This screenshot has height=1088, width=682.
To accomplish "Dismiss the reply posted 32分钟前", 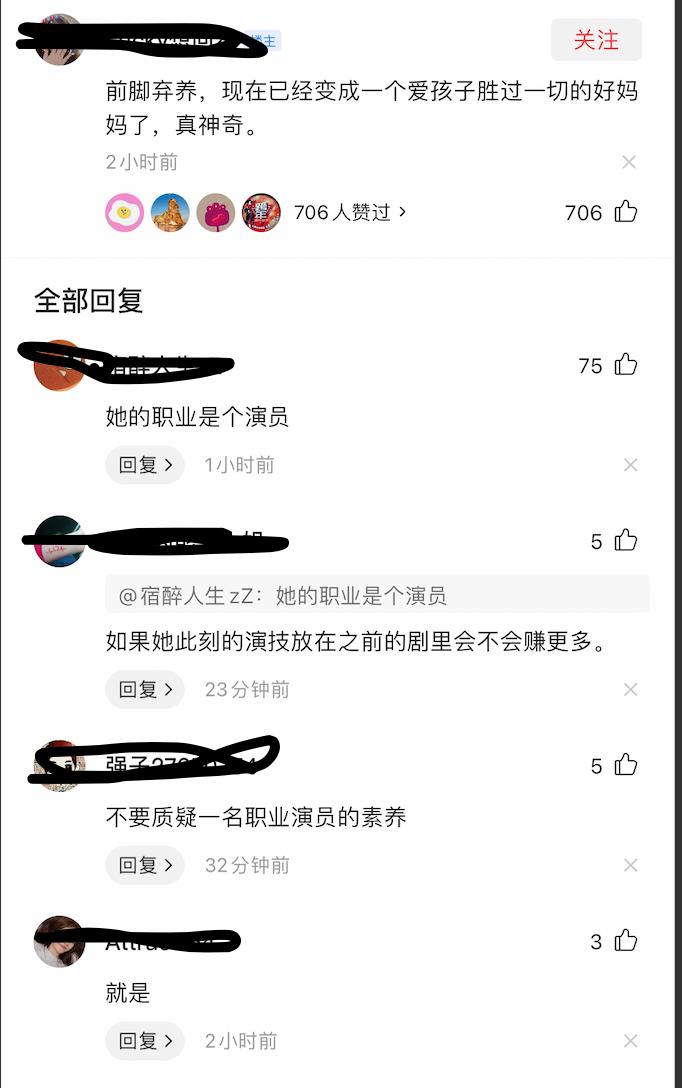I will coord(630,865).
